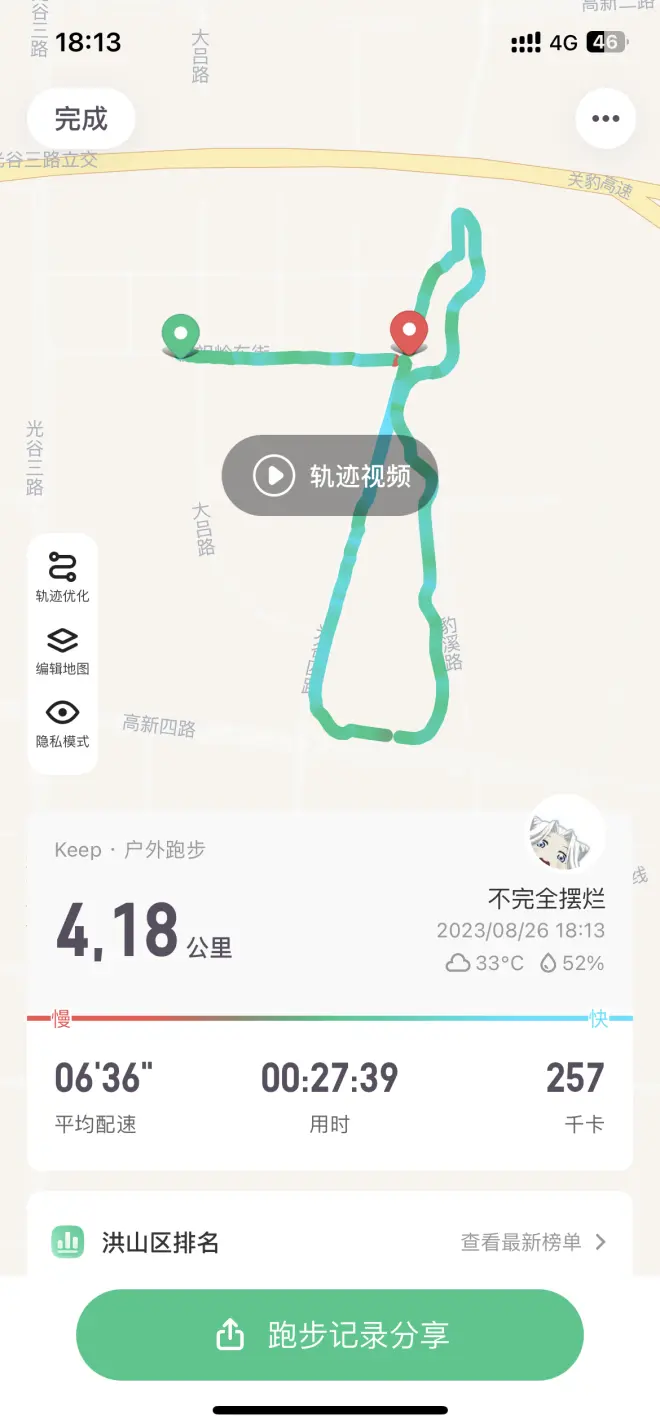Open the three-dot overflow menu
This screenshot has height=1428, width=660.
605,119
